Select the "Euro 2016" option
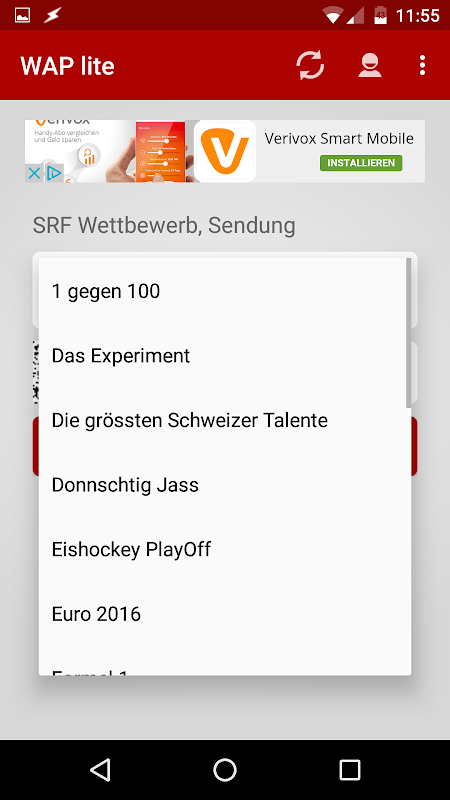This screenshot has width=450, height=800. [224, 614]
